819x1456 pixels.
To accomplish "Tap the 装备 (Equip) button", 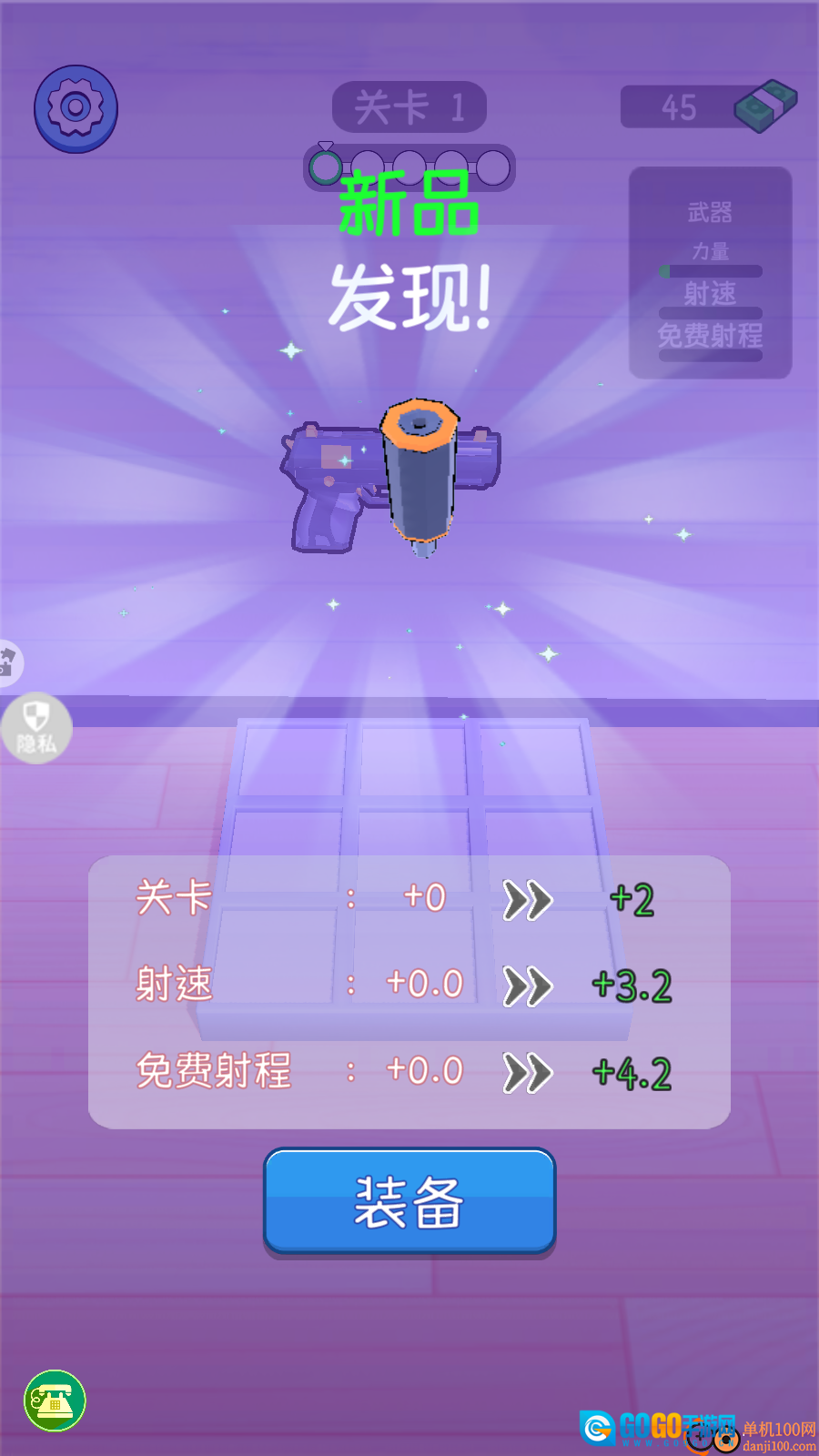I will click(x=409, y=1201).
